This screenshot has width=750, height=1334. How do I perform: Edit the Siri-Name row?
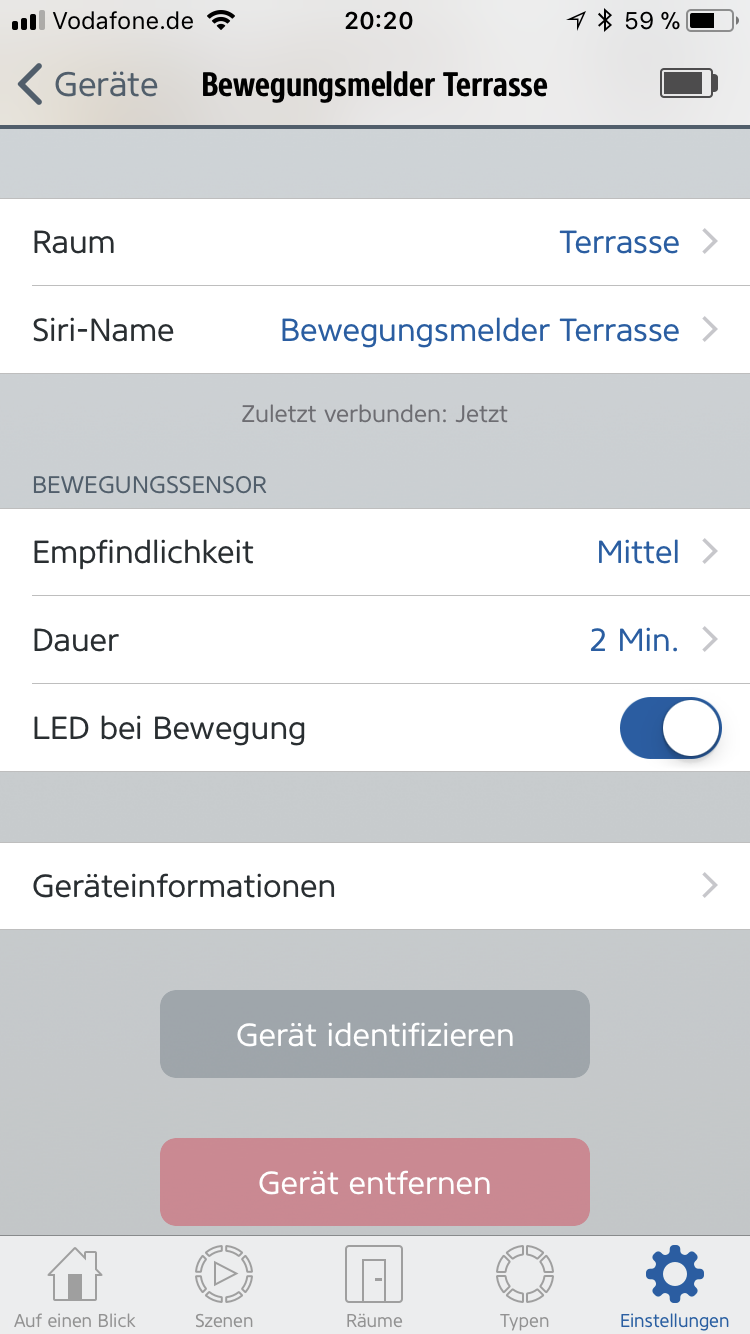pyautogui.click(x=375, y=330)
